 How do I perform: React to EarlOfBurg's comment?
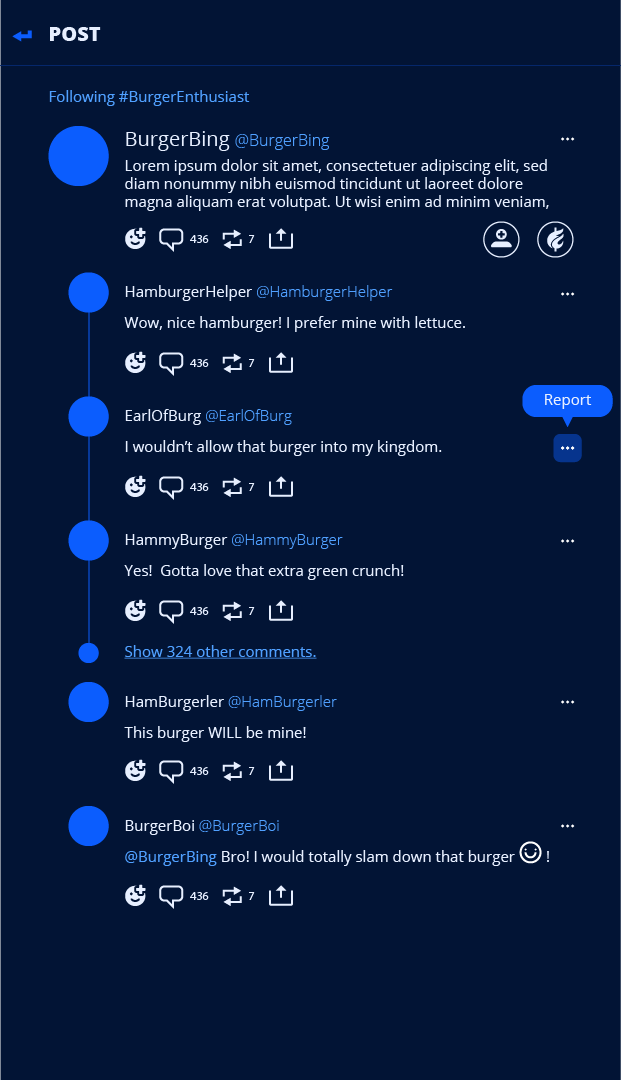tap(135, 487)
